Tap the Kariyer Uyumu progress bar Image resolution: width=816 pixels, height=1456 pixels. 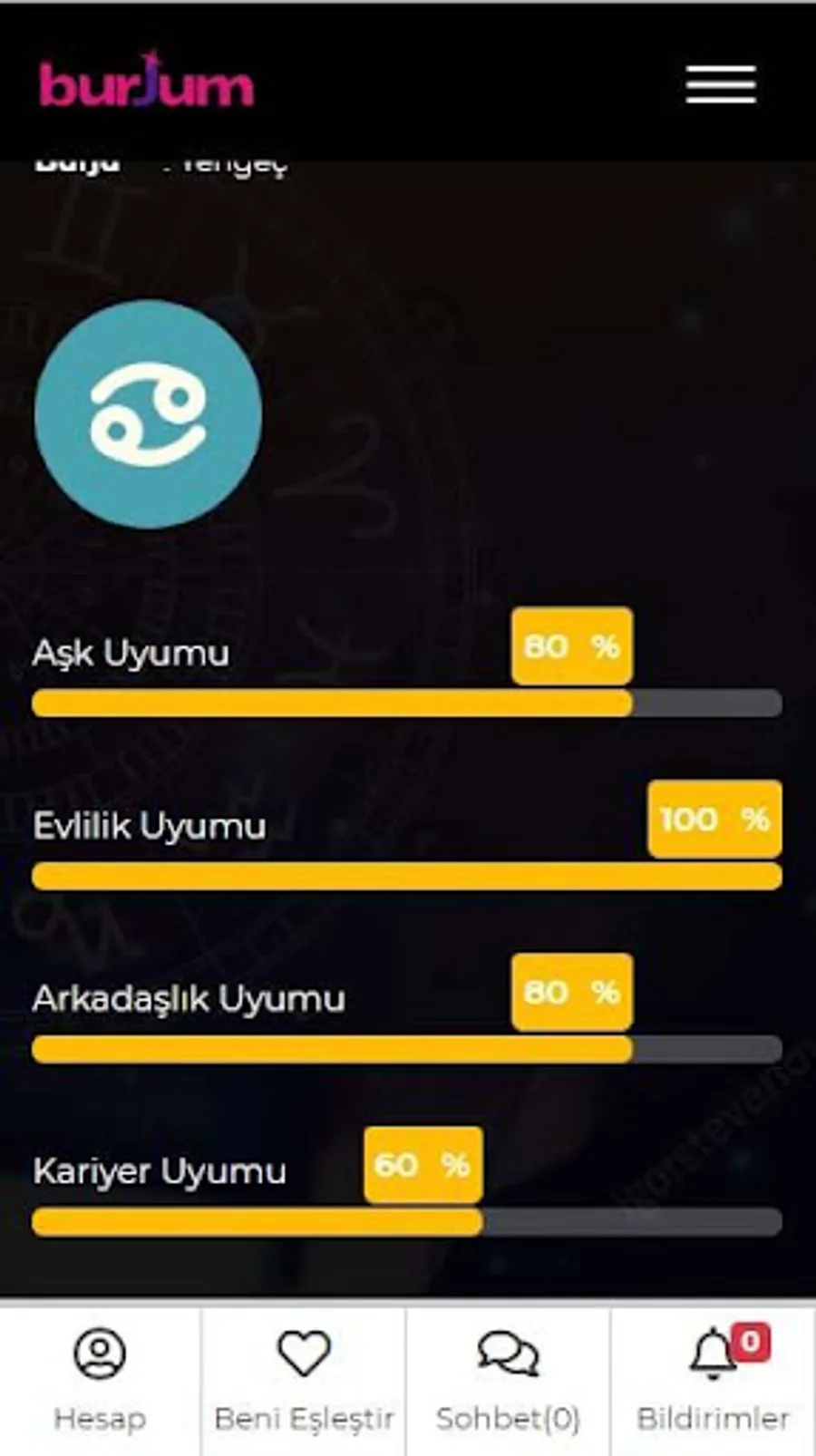[408, 1221]
